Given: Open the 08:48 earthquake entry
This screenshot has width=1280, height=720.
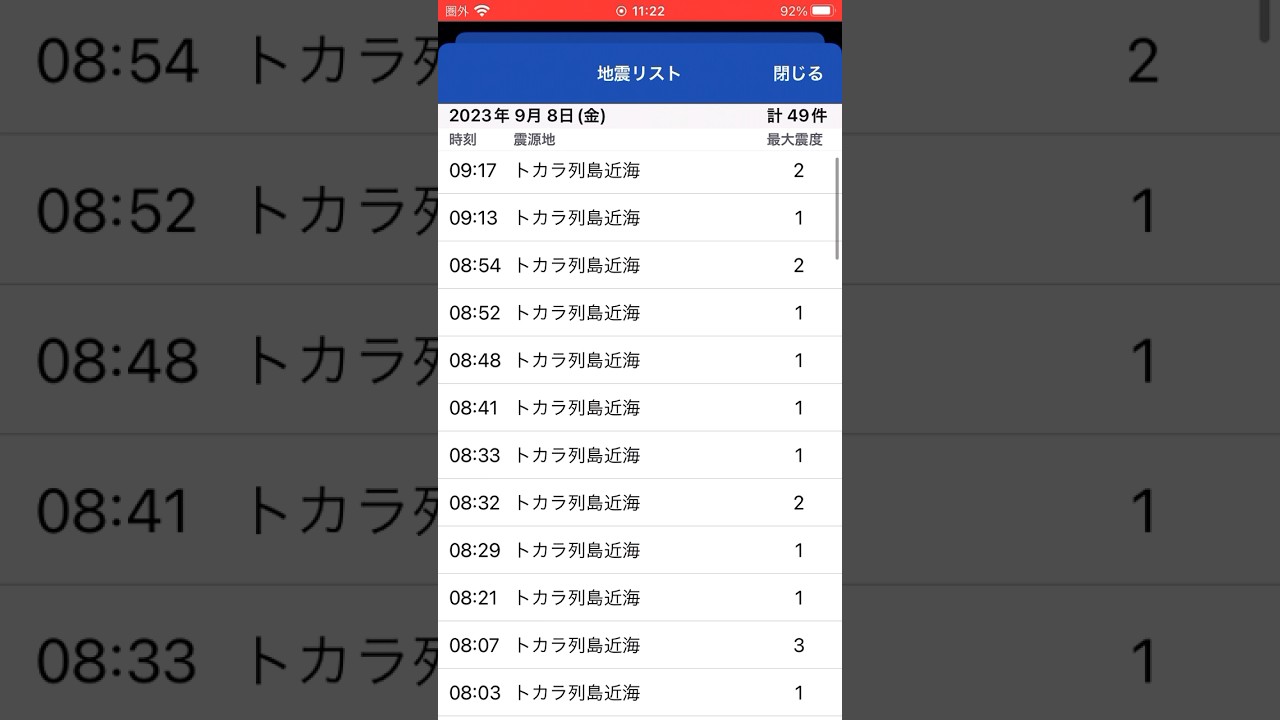Looking at the screenshot, I should click(638, 360).
